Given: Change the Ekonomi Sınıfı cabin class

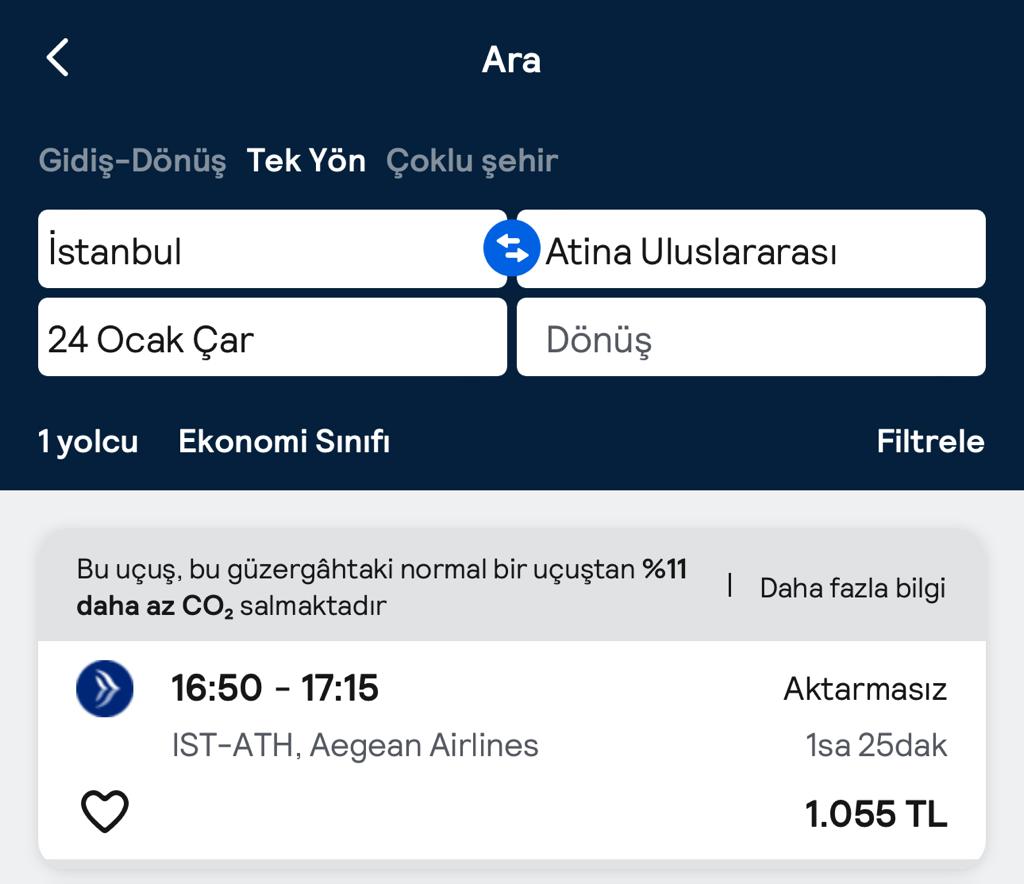Looking at the screenshot, I should point(284,441).
